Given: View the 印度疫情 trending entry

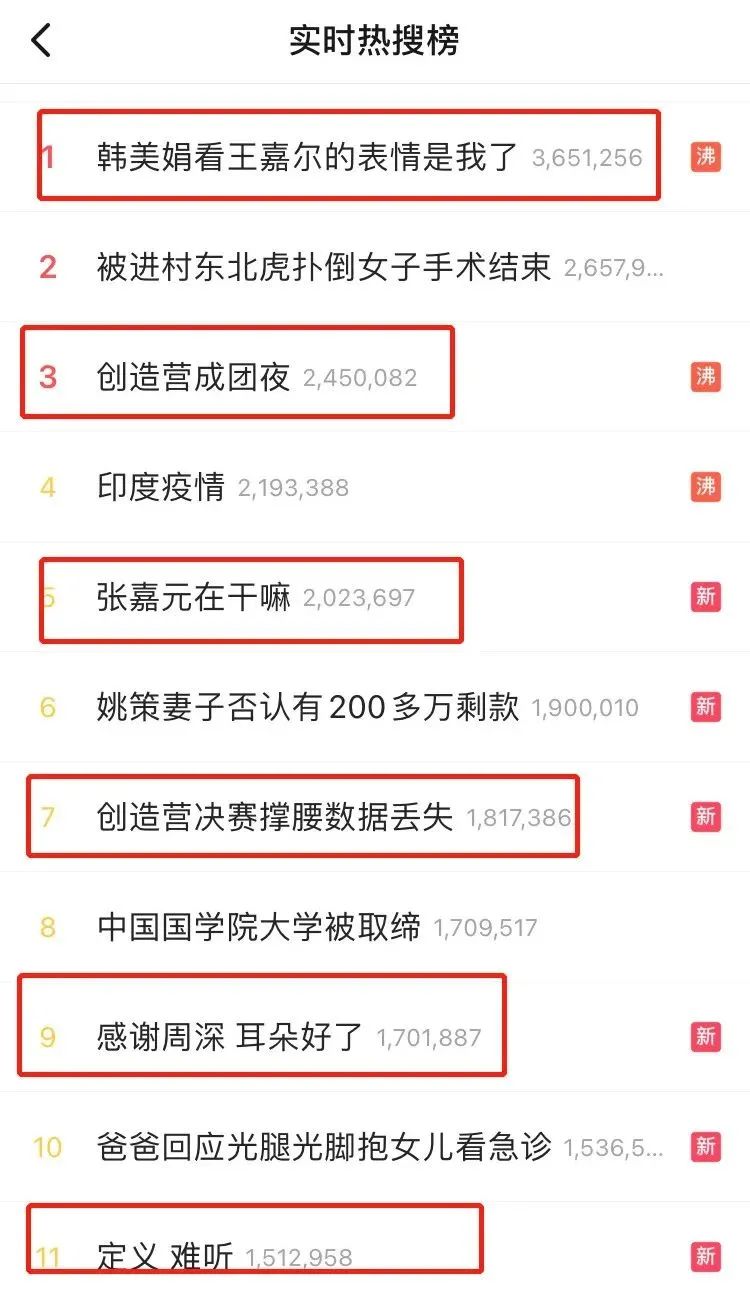Looking at the screenshot, I should tap(161, 487).
